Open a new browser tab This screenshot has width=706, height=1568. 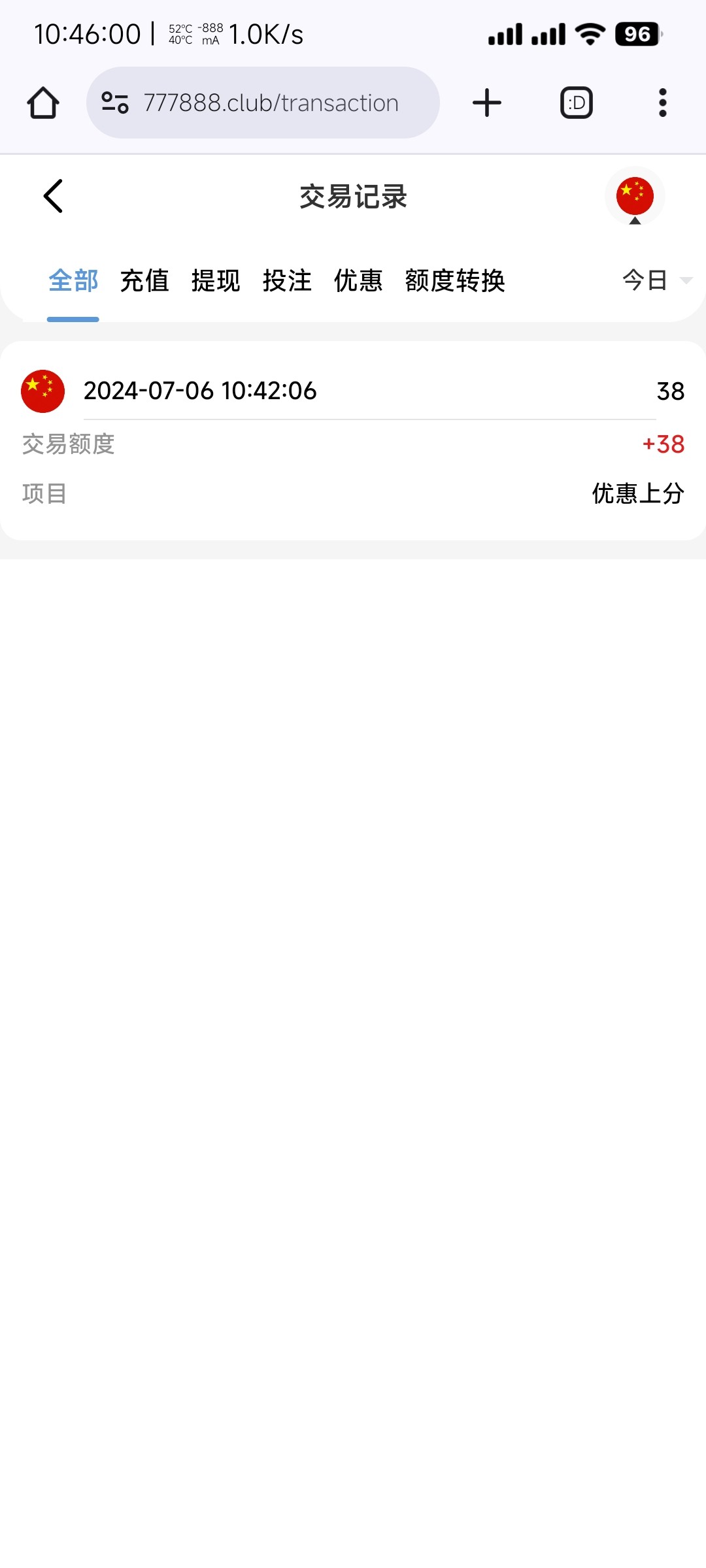tap(487, 103)
